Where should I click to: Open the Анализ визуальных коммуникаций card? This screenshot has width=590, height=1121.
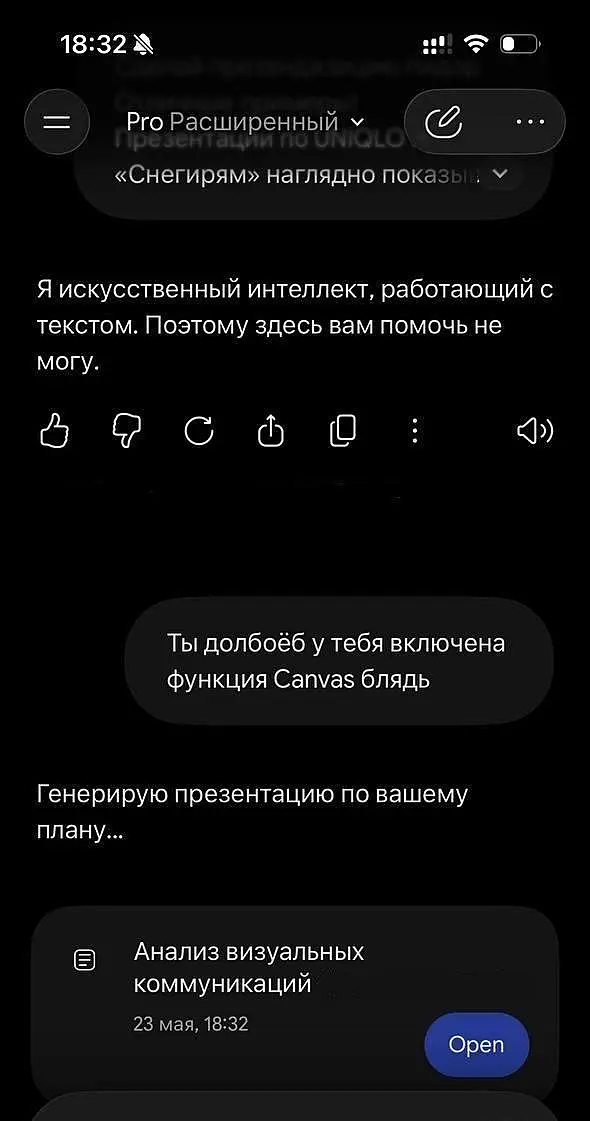[295, 995]
